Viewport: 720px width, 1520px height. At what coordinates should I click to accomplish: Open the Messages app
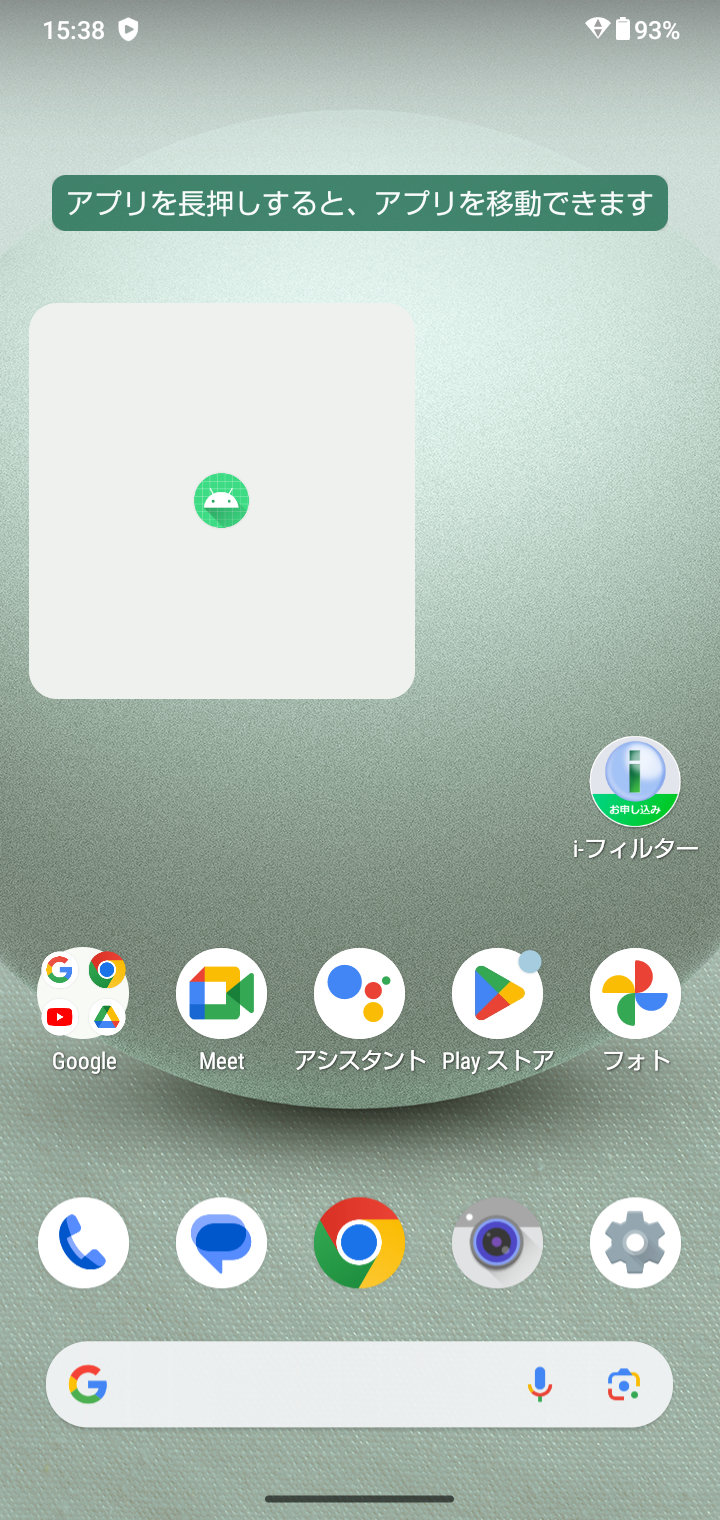point(221,1243)
